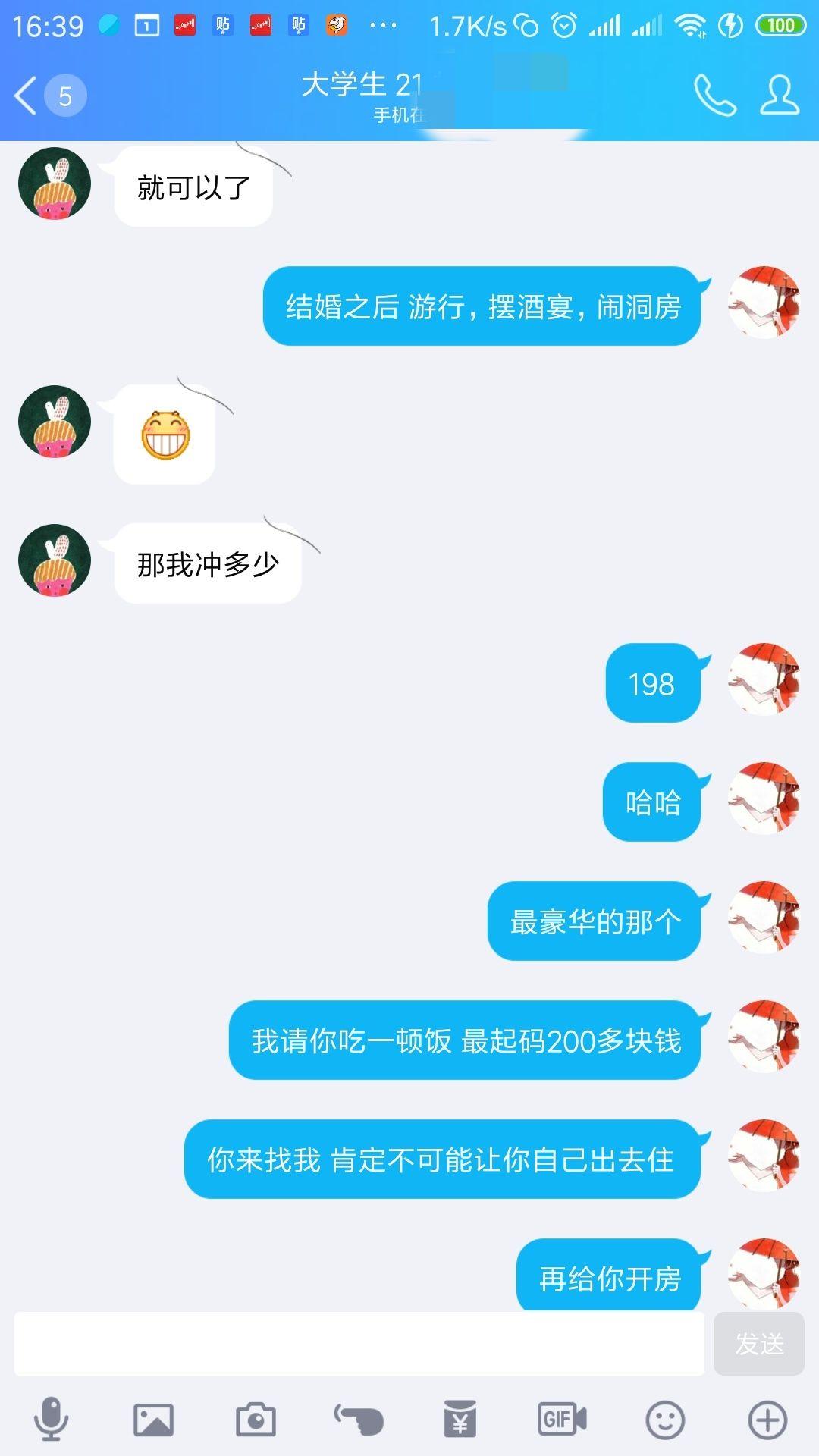Tap the 发送 send button
The image size is (819, 1456).
[758, 1344]
